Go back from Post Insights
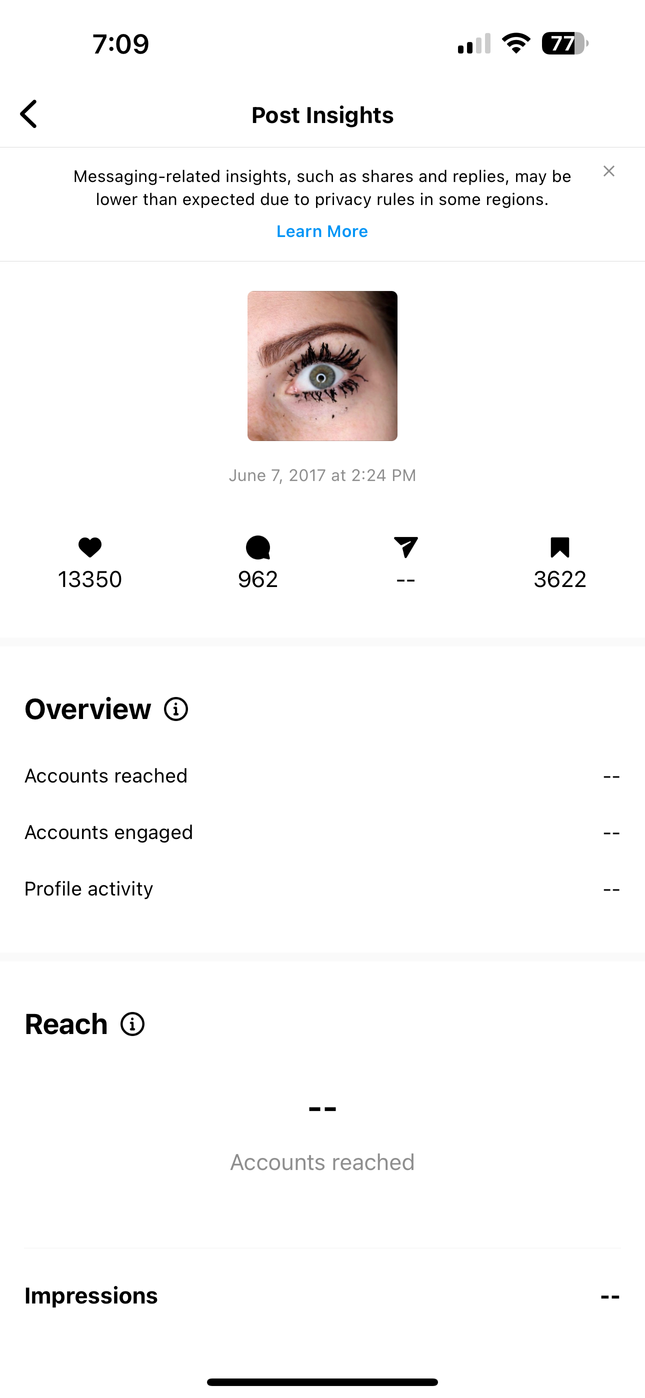Viewport: 645px width, 1398px height. pyautogui.click(x=29, y=114)
